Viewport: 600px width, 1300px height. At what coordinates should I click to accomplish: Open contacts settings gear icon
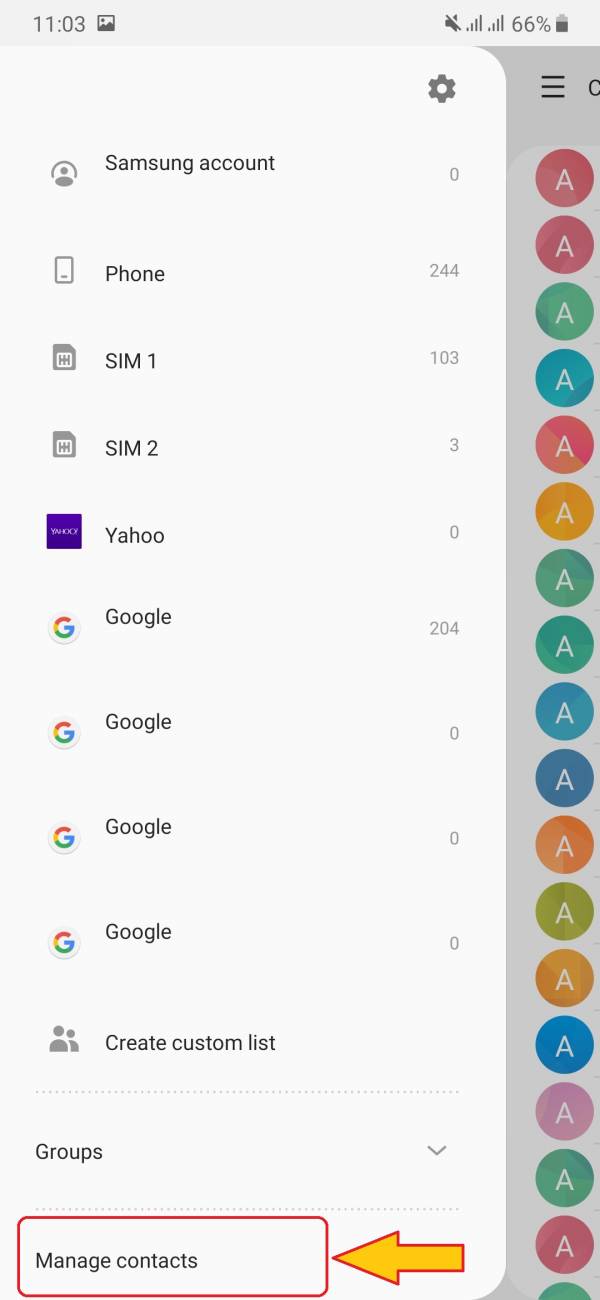(x=441, y=89)
